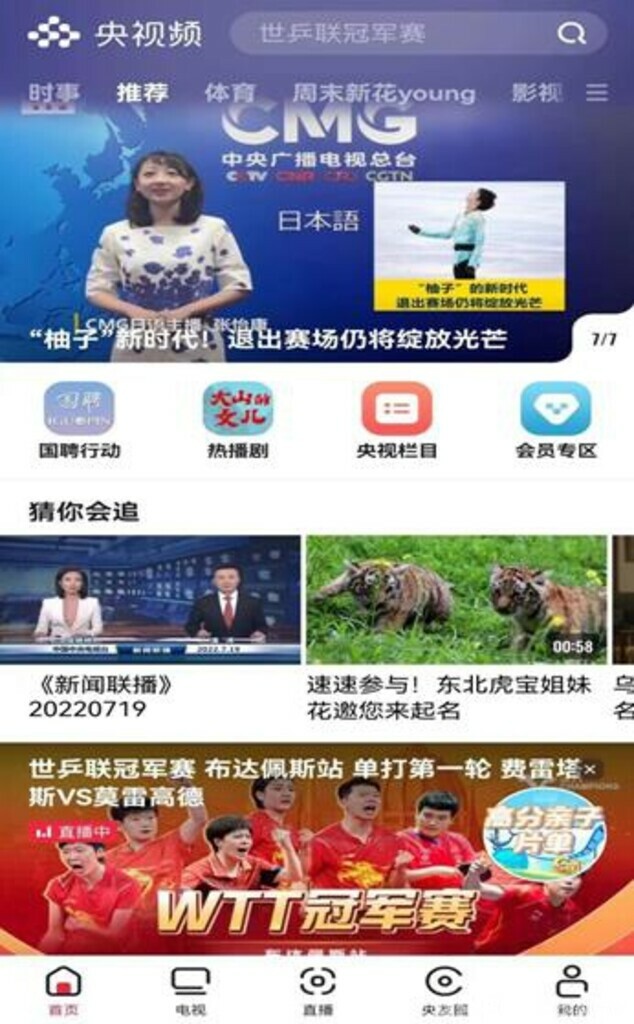Open the 央友圈 bottom tab
The width and height of the screenshot is (634, 1024).
[x=443, y=990]
